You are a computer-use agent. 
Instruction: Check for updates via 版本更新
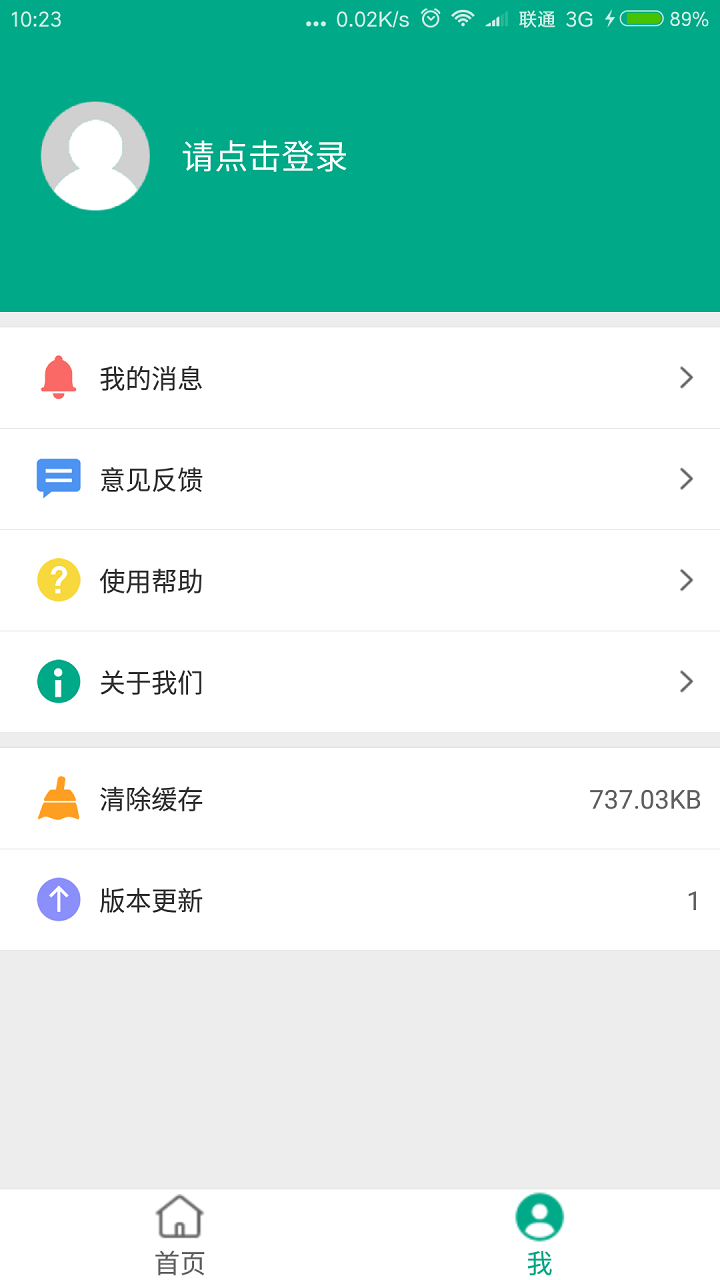(x=360, y=900)
